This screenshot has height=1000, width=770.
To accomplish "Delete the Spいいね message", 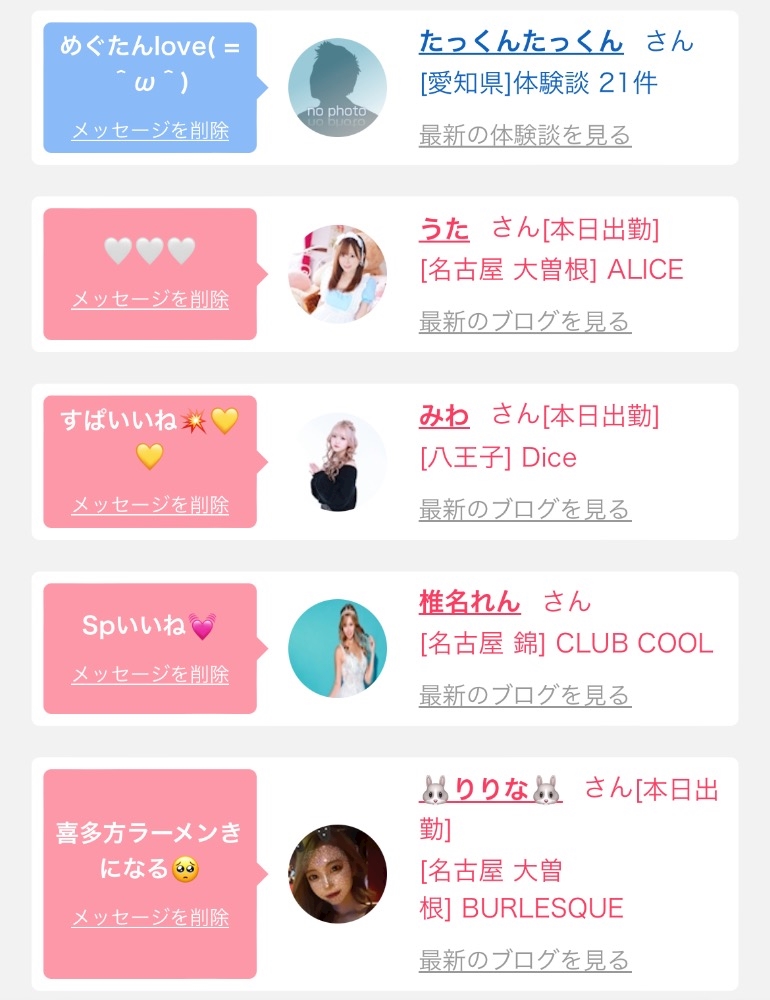I will 150,674.
